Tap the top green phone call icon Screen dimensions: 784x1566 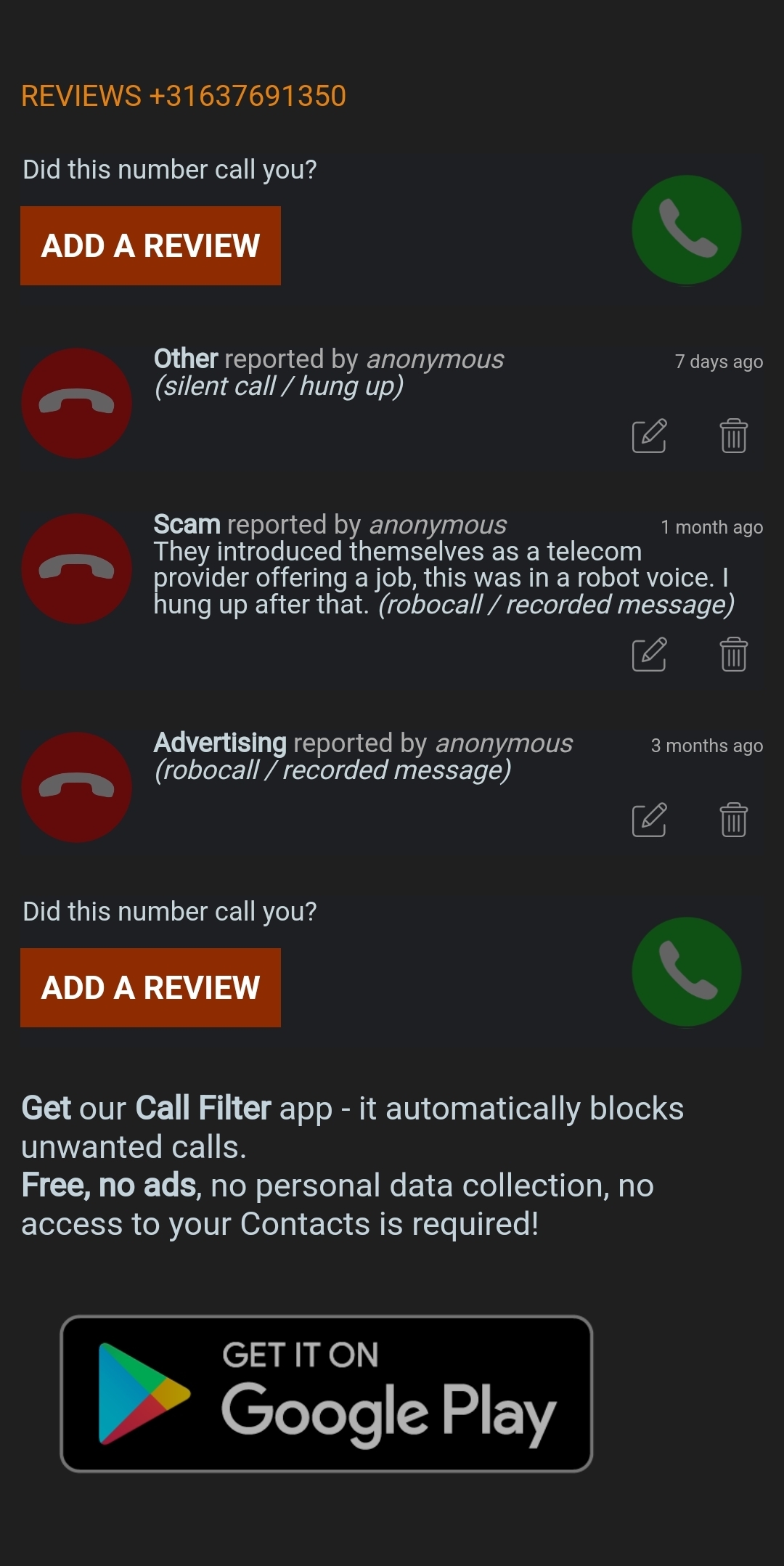(x=686, y=229)
